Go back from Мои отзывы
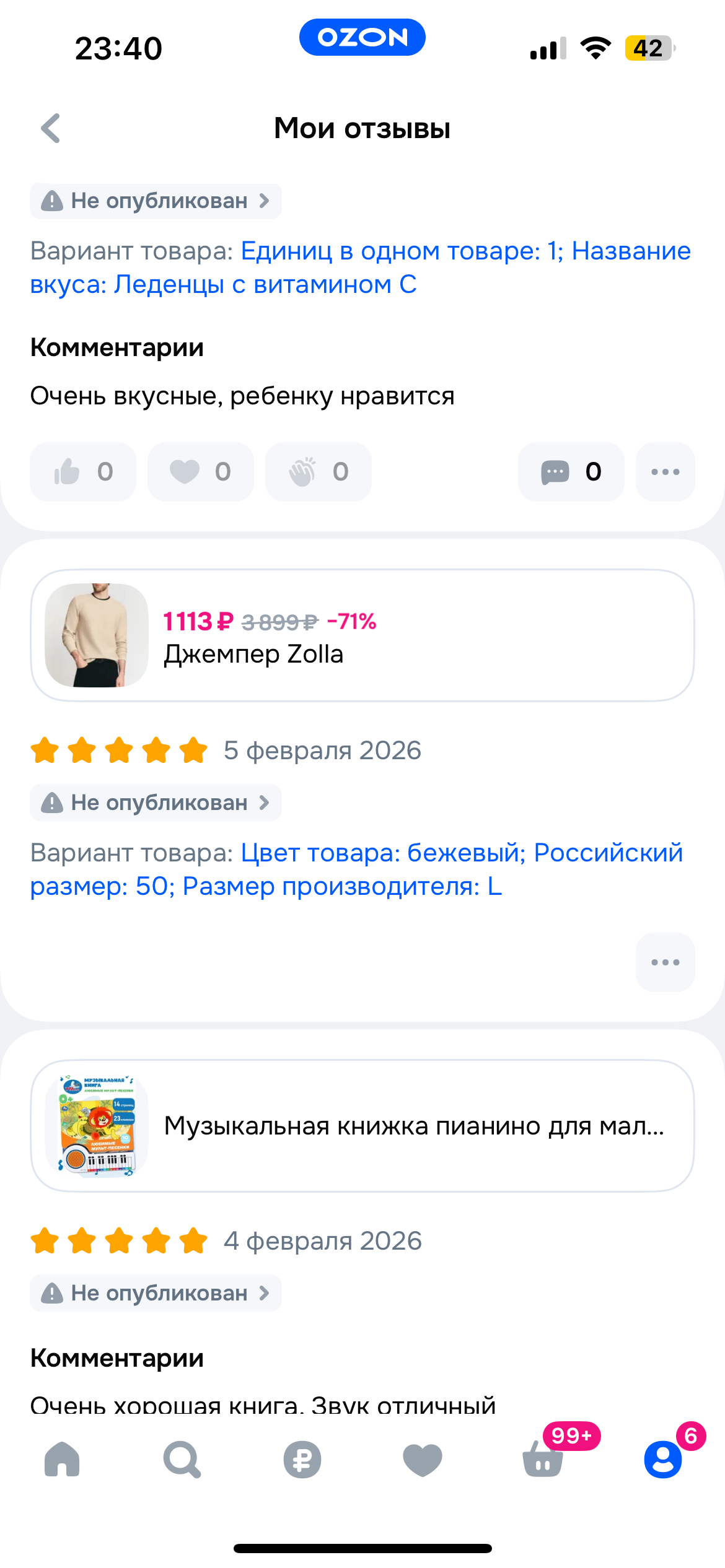Viewport: 725px width, 1568px height. pos(51,128)
